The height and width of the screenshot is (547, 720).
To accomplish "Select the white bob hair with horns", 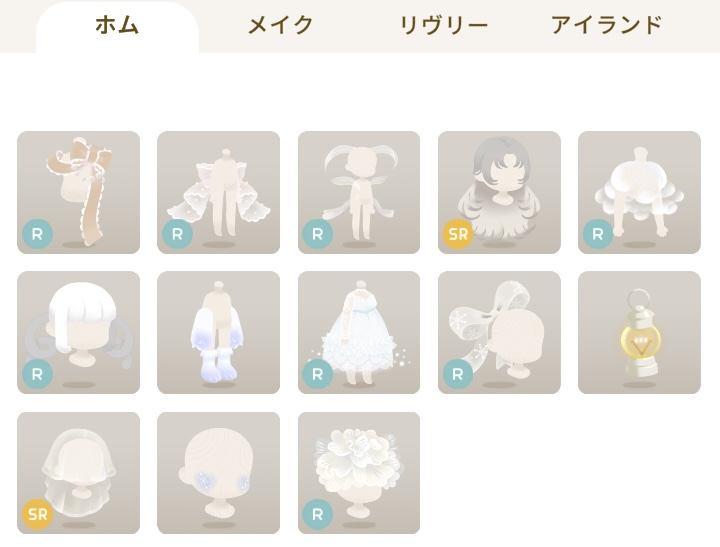I will tap(78, 332).
